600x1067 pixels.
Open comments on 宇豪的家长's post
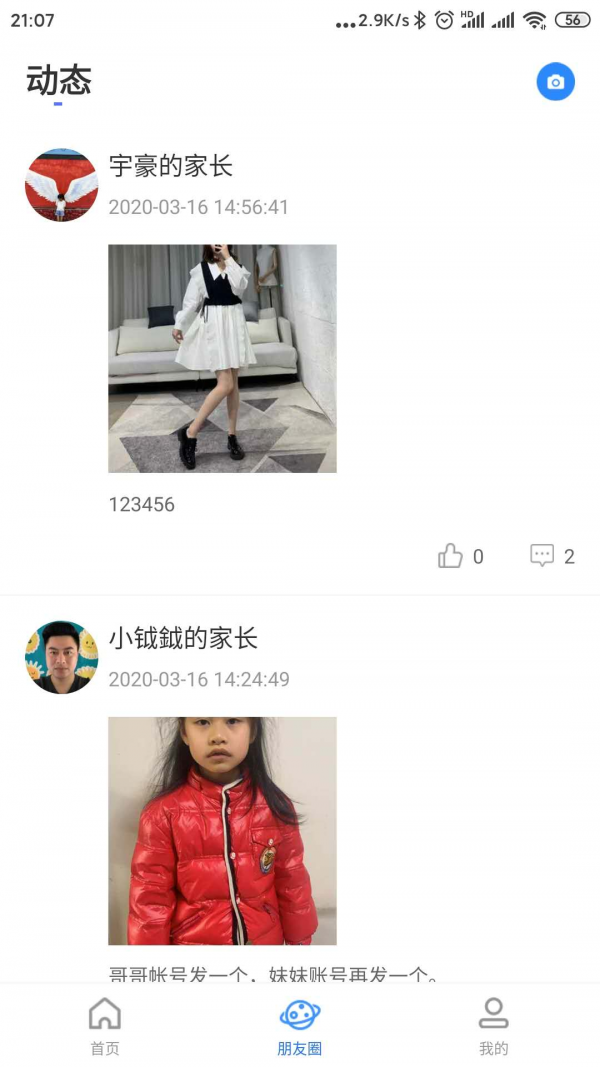point(542,556)
